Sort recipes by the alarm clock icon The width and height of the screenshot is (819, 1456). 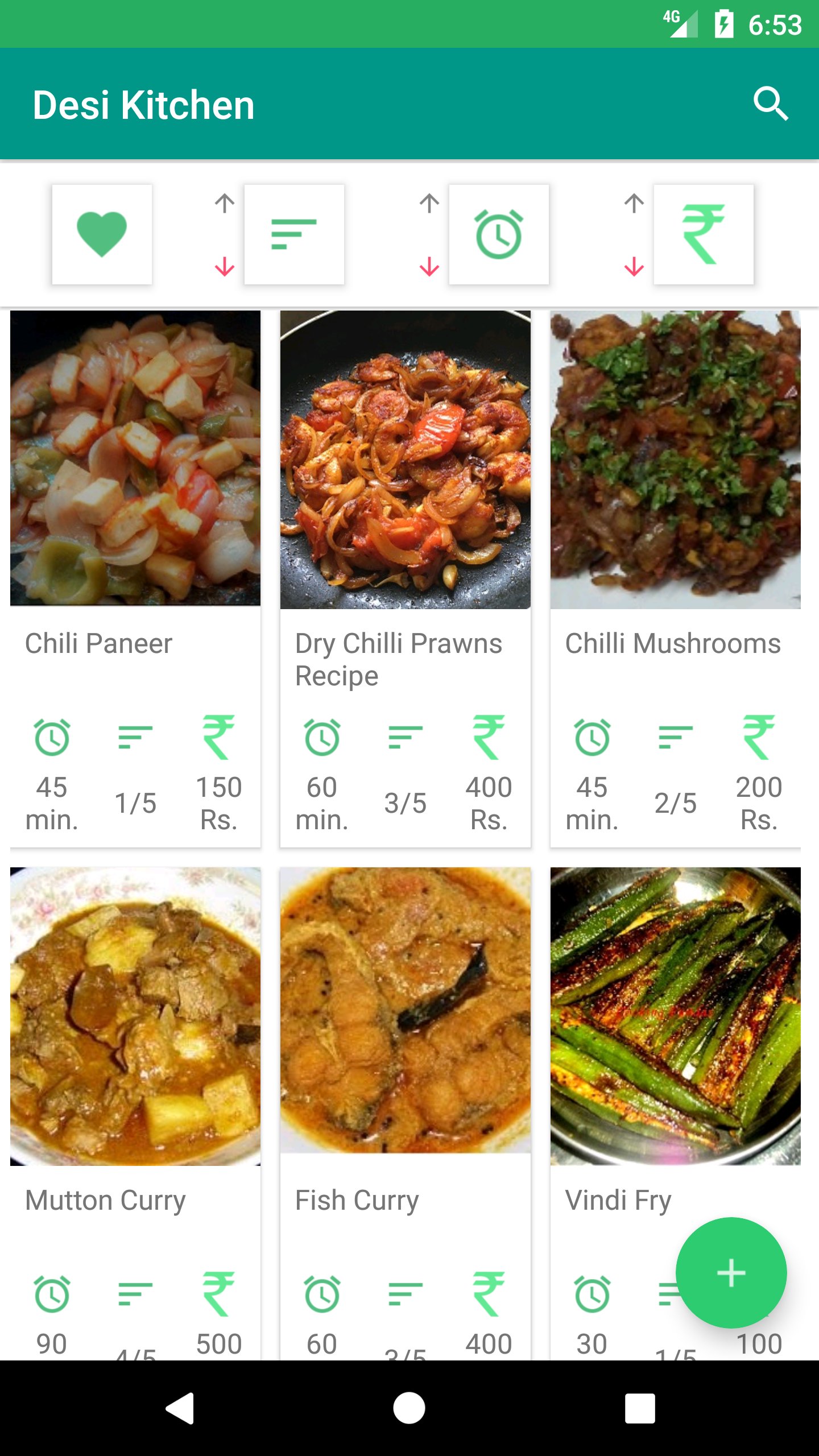[x=499, y=233]
